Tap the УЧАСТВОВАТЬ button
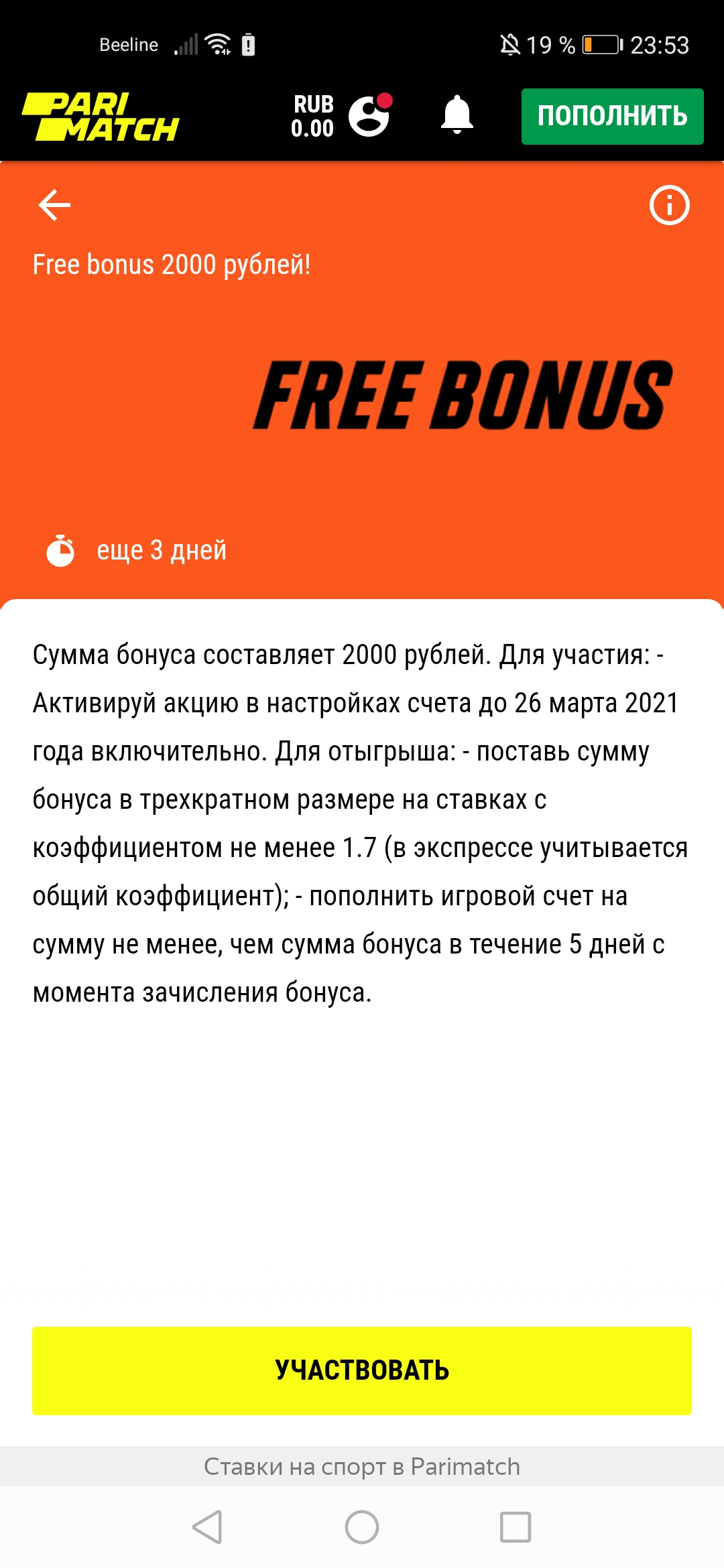This screenshot has width=724, height=1568. tap(362, 1370)
